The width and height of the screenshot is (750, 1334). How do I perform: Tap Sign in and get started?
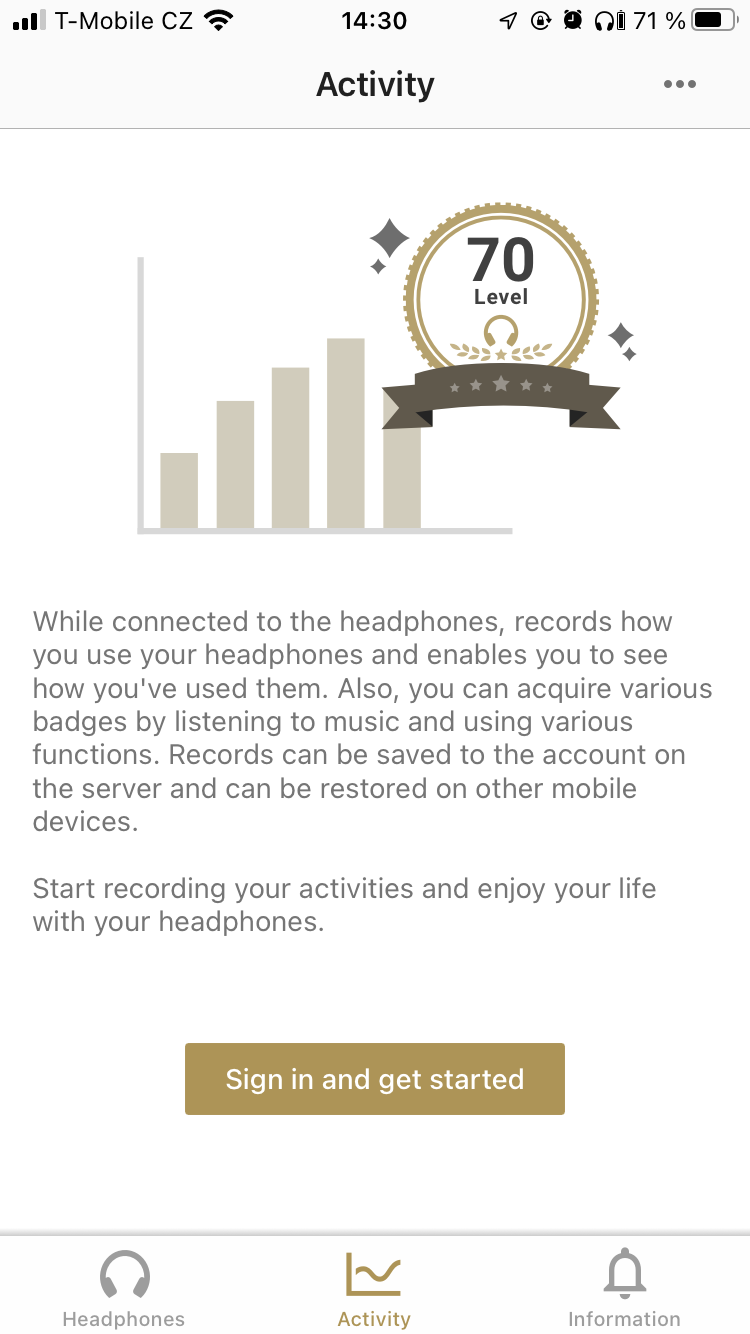click(375, 1079)
